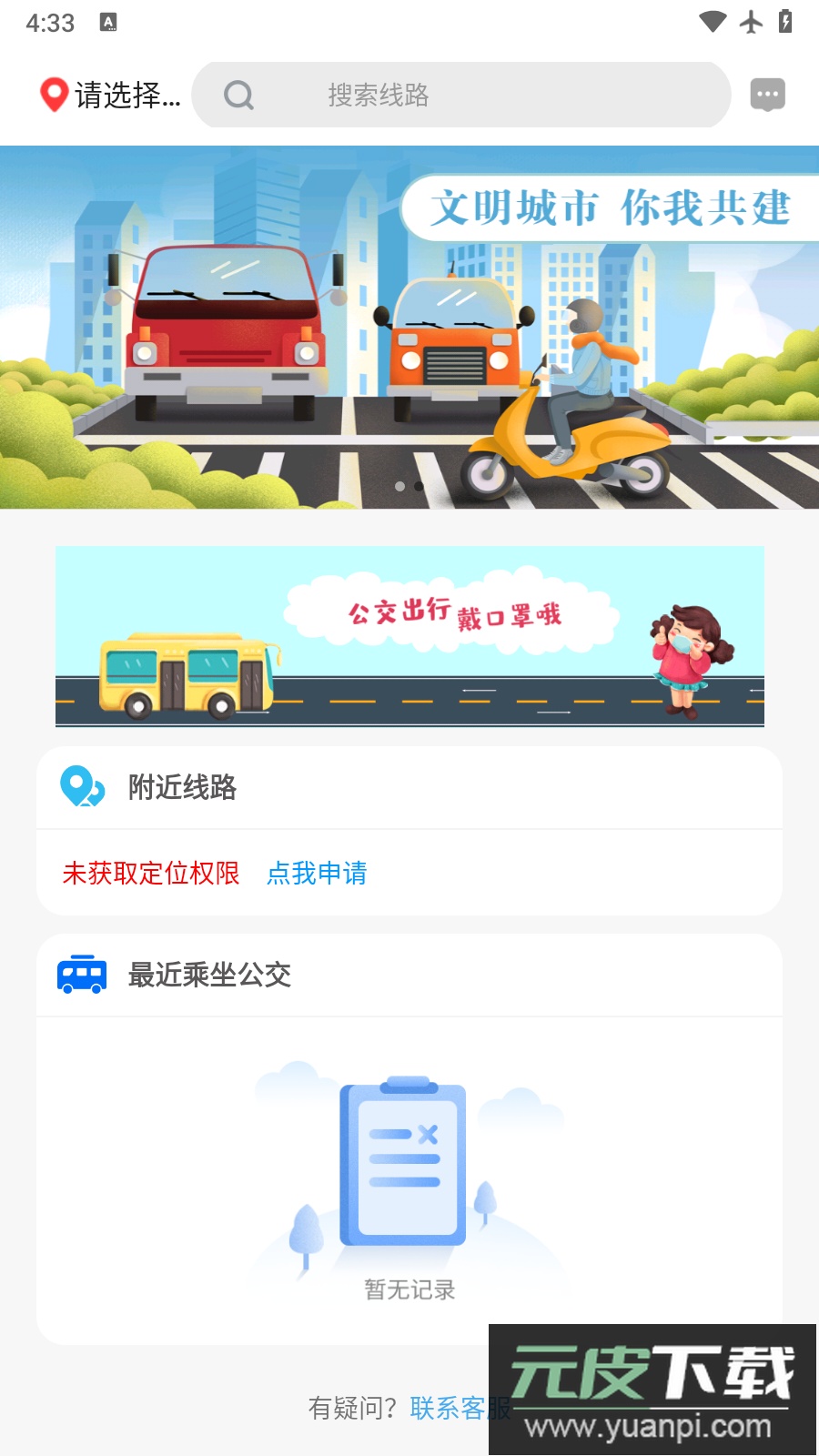Open the 文明城市 你我共建 banner
Viewport: 819px width, 1456px height.
pos(409,328)
